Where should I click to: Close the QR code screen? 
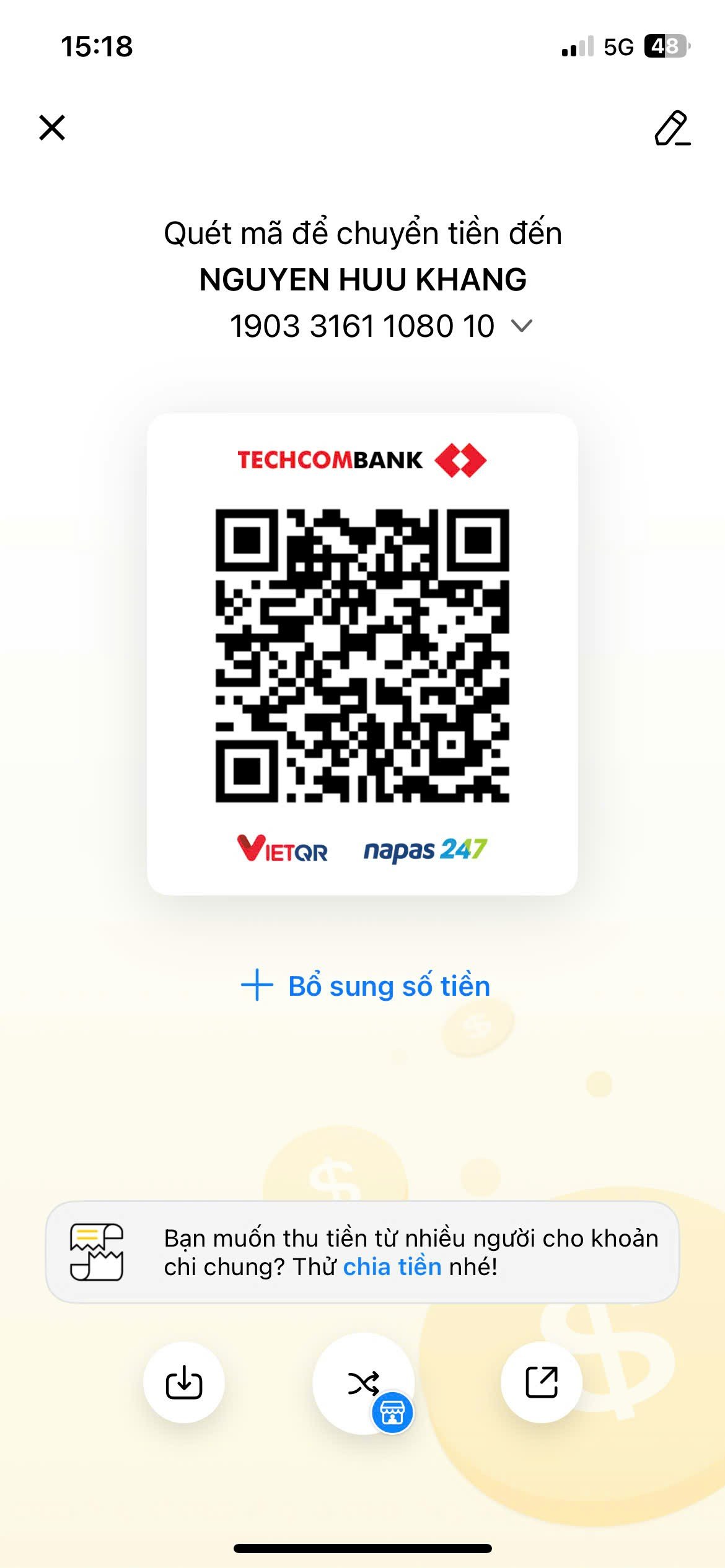click(x=52, y=128)
